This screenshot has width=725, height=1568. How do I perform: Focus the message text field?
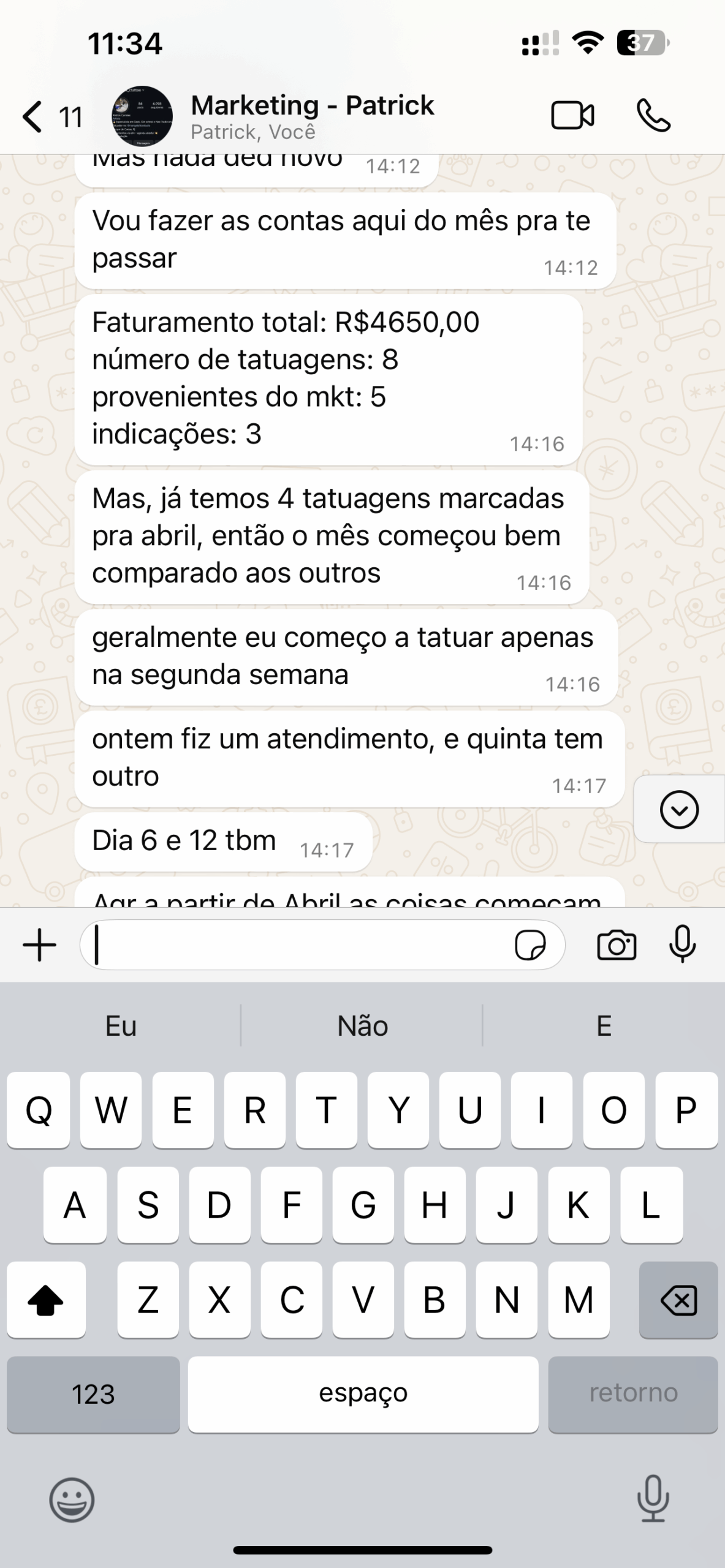[294, 945]
